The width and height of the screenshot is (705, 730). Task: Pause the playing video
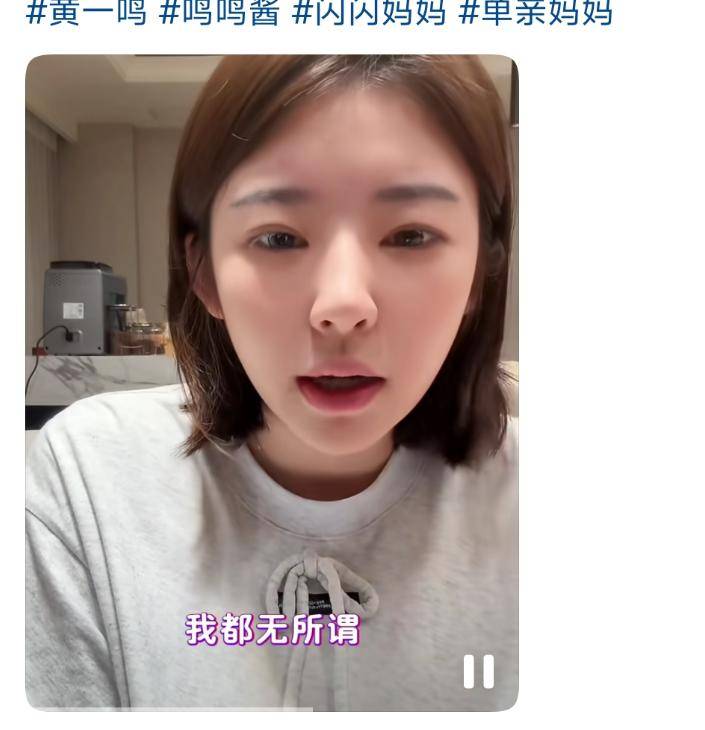(x=478, y=671)
